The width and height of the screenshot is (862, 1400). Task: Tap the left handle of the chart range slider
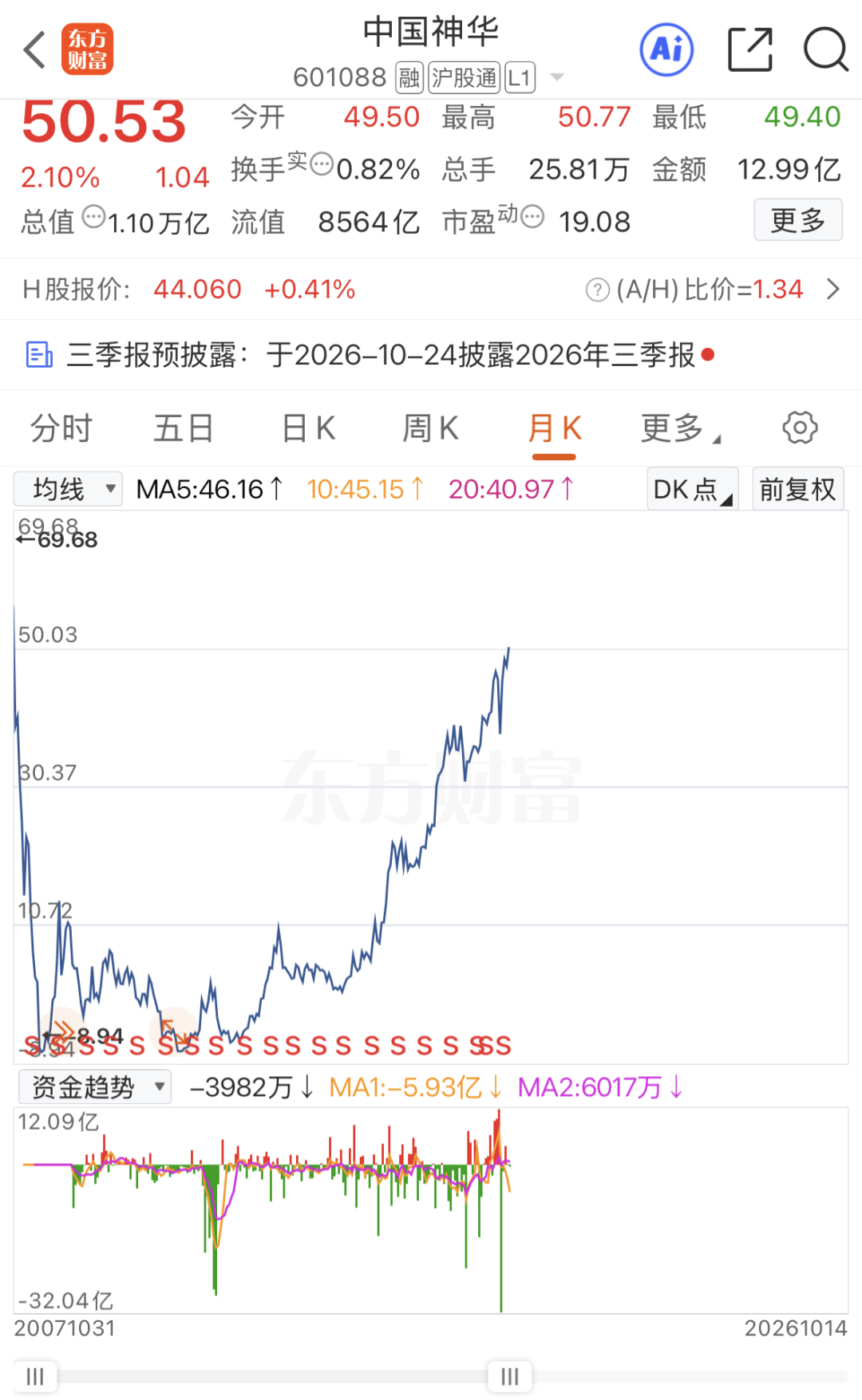pyautogui.click(x=35, y=1376)
